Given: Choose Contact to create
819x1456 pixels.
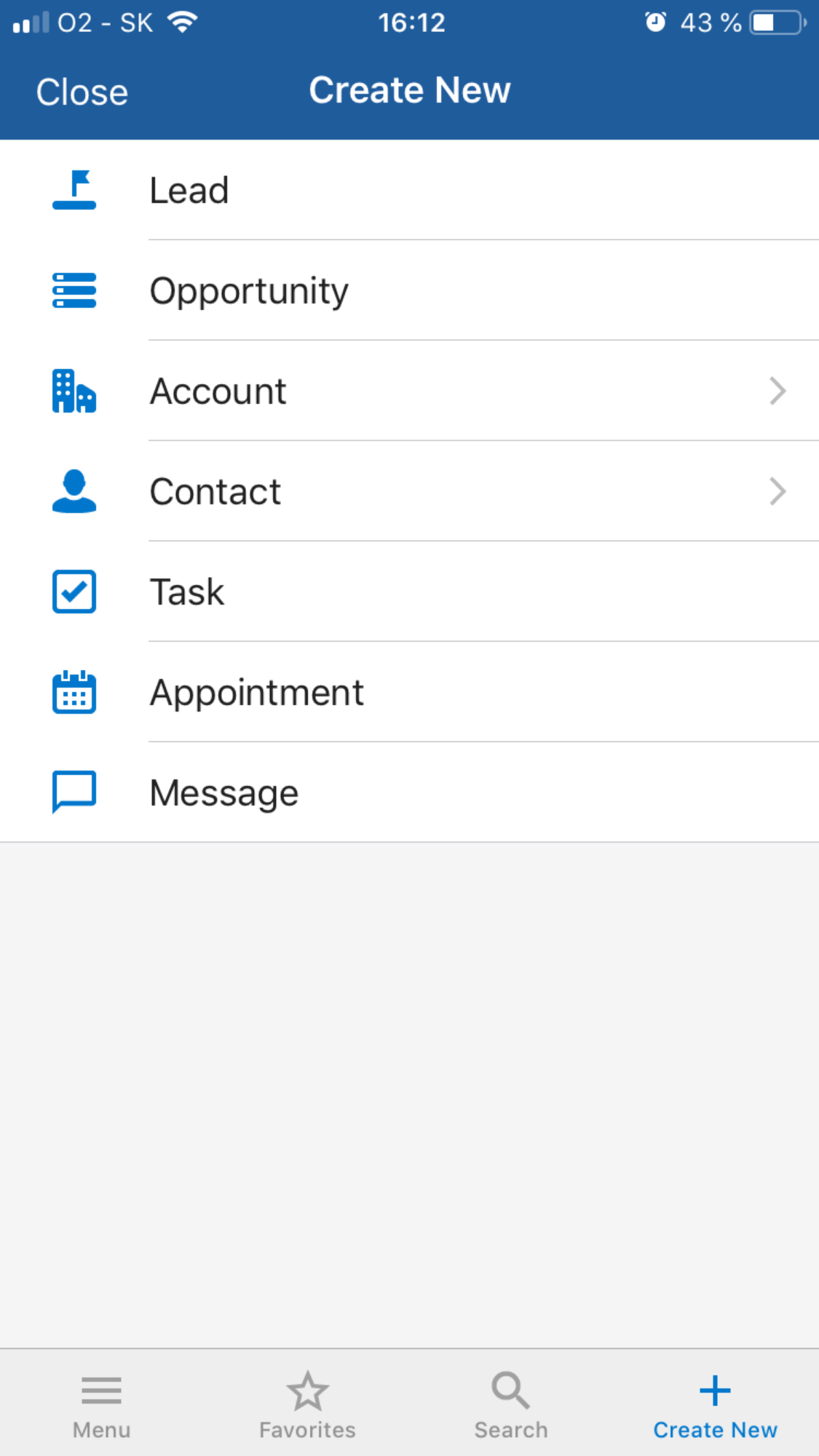Looking at the screenshot, I should click(215, 492).
